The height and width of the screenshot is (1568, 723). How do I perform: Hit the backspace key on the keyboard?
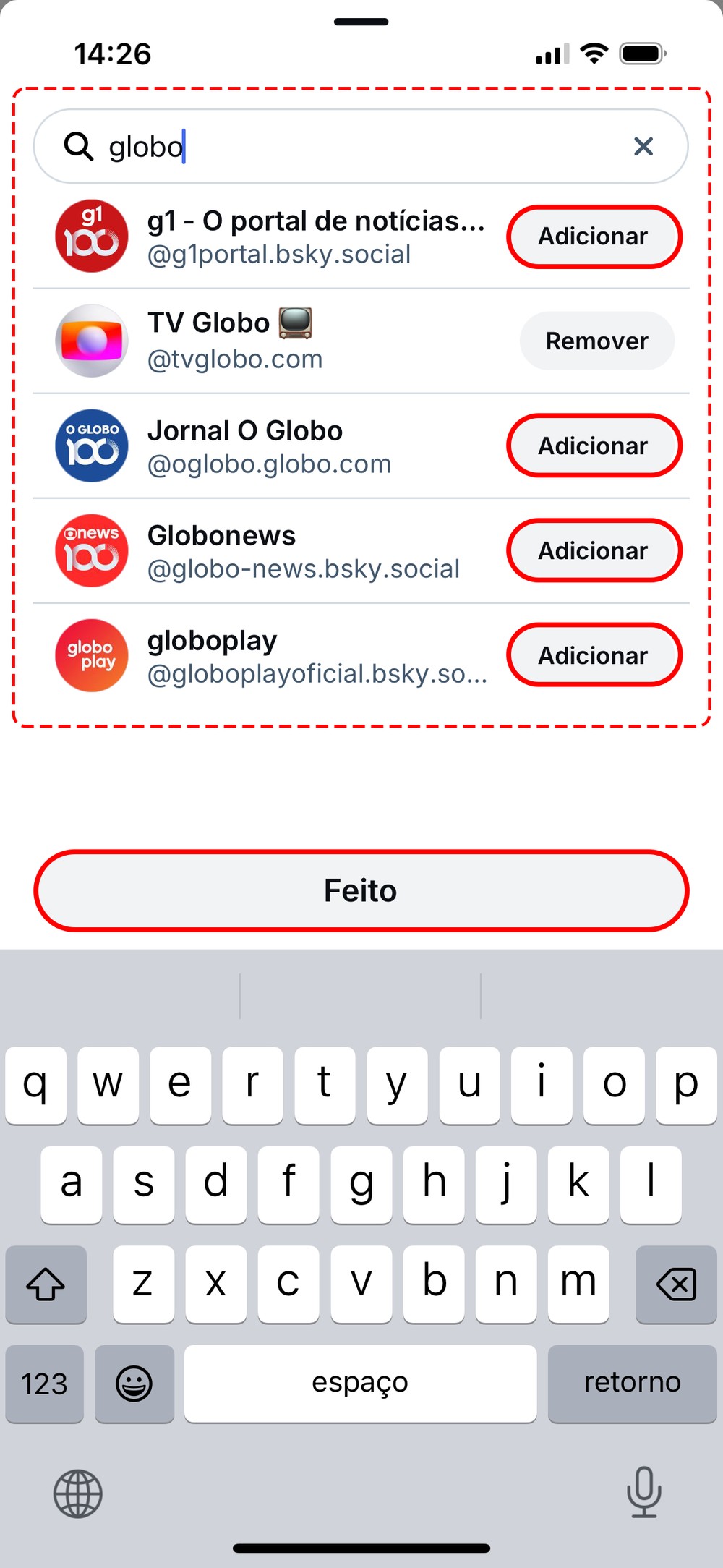[675, 1284]
